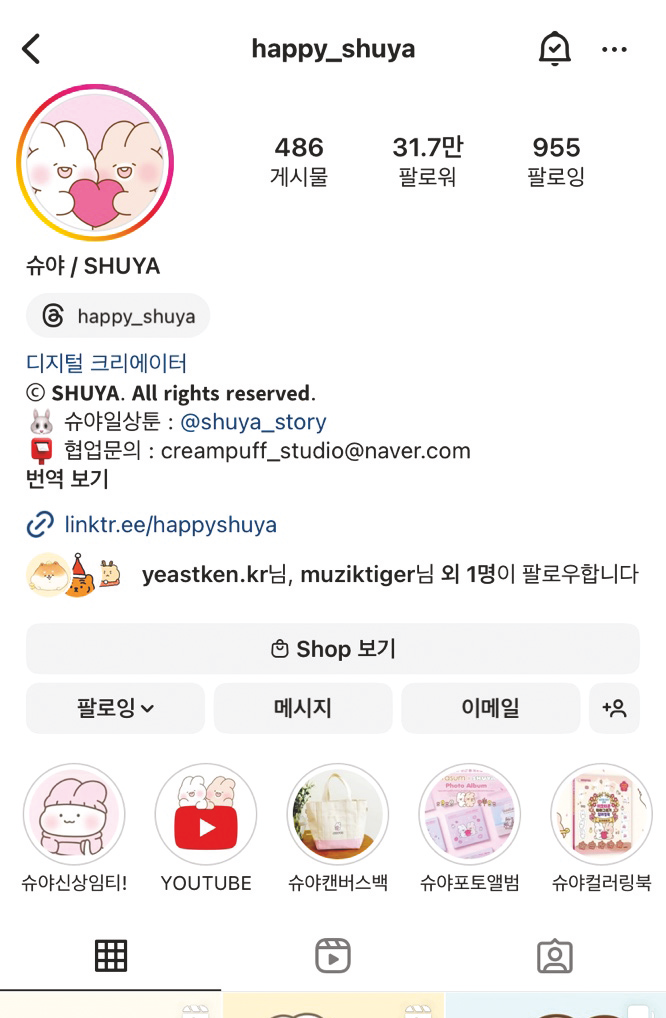The height and width of the screenshot is (1018, 666).
Task: Open the happy_shuya Threads badge
Action: pos(118,317)
